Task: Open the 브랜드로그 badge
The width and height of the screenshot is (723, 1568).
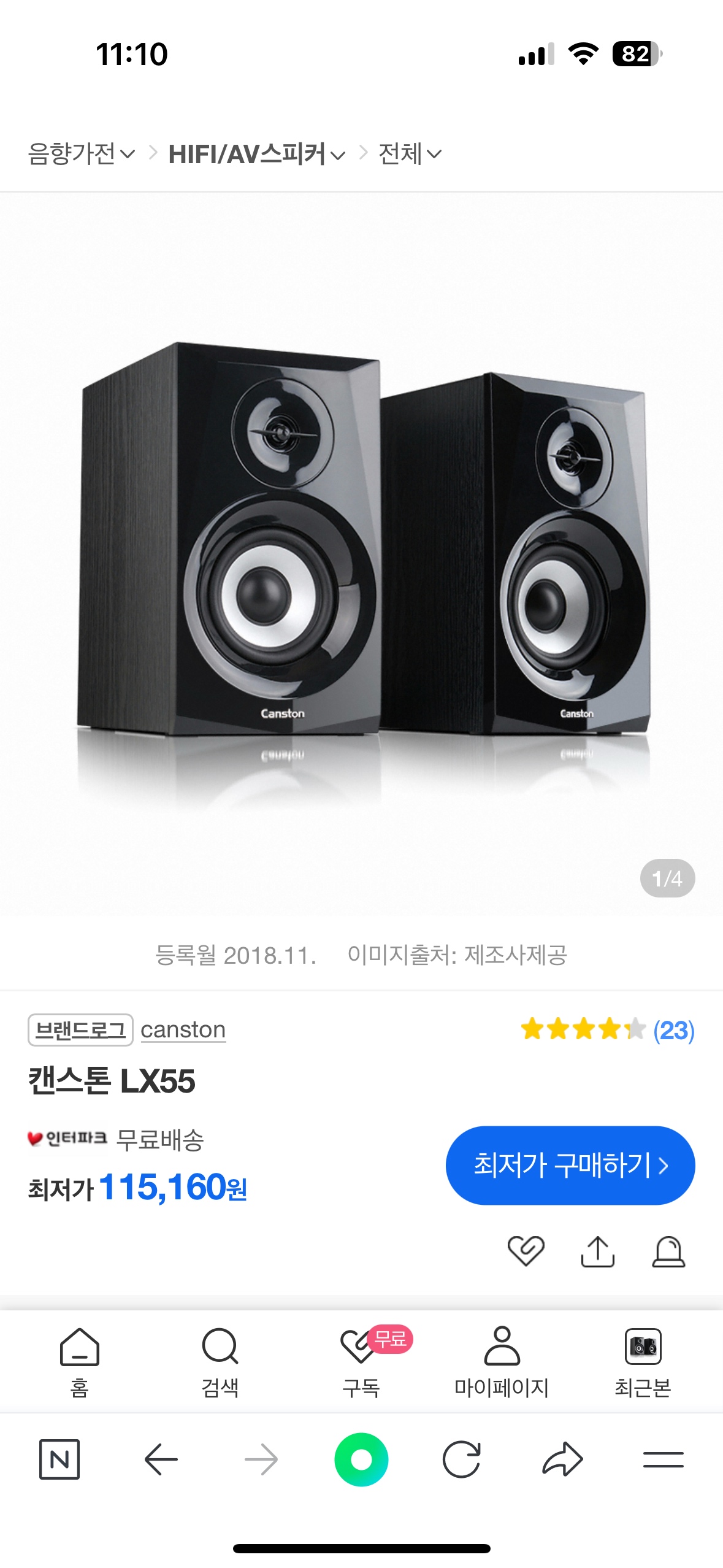Action: pyautogui.click(x=80, y=1030)
